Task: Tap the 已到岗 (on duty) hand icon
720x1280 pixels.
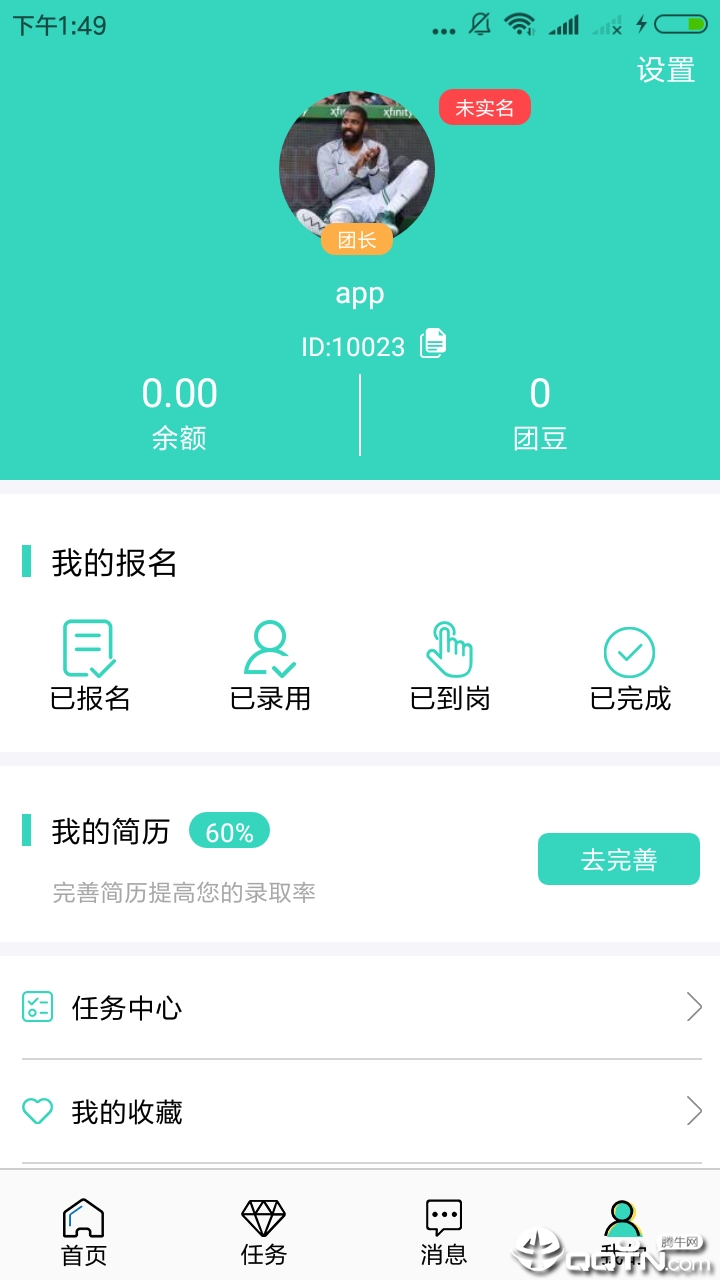Action: (450, 647)
